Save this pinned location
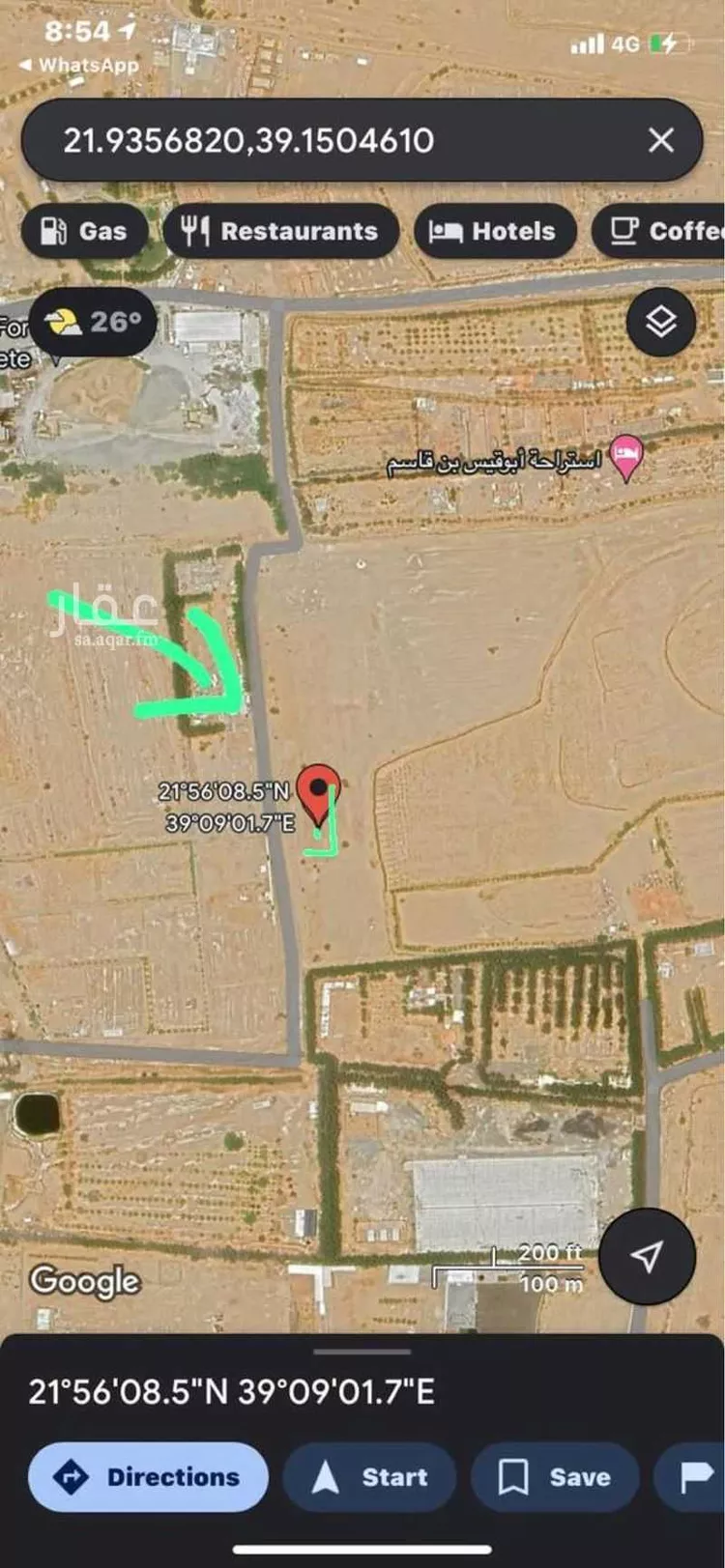 555,1476
